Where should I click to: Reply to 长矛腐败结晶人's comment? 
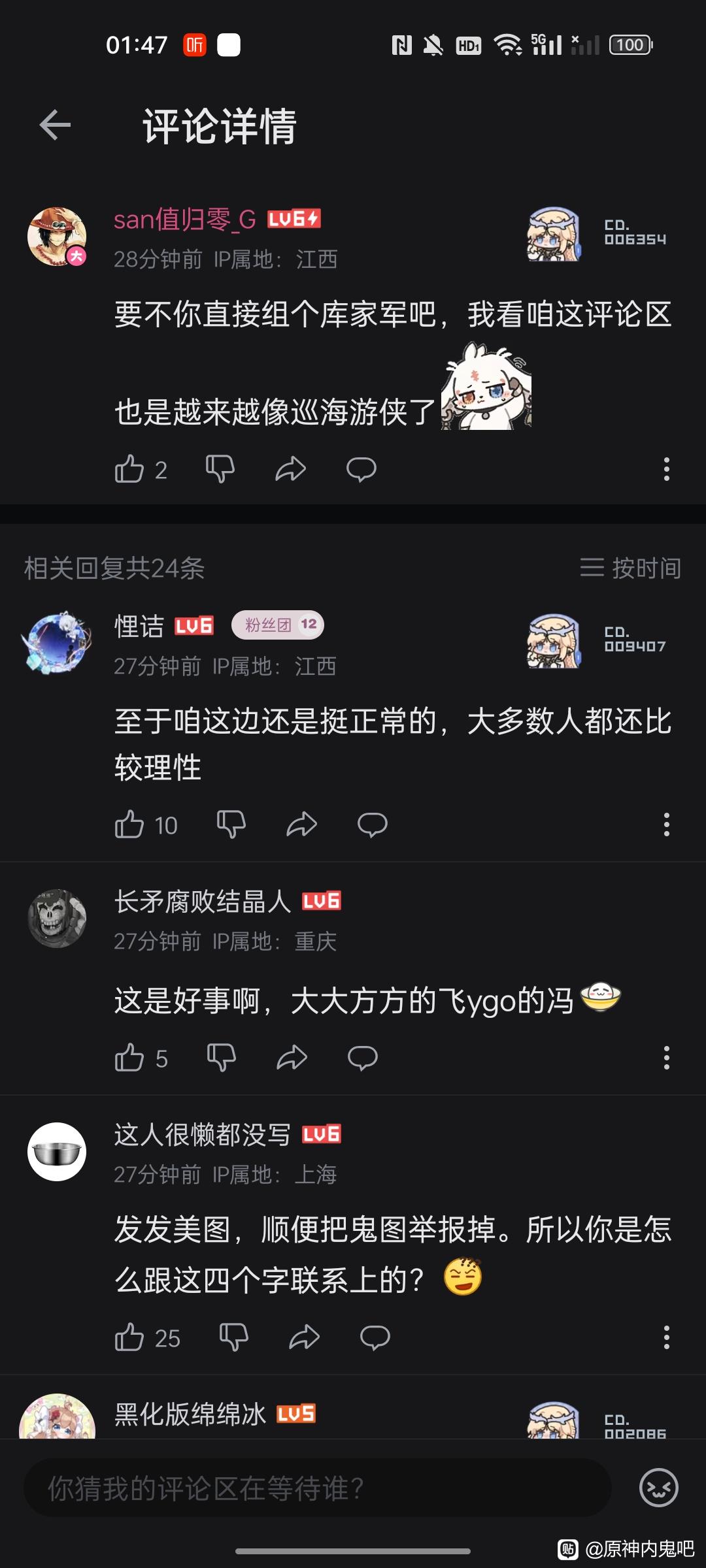[x=362, y=1058]
